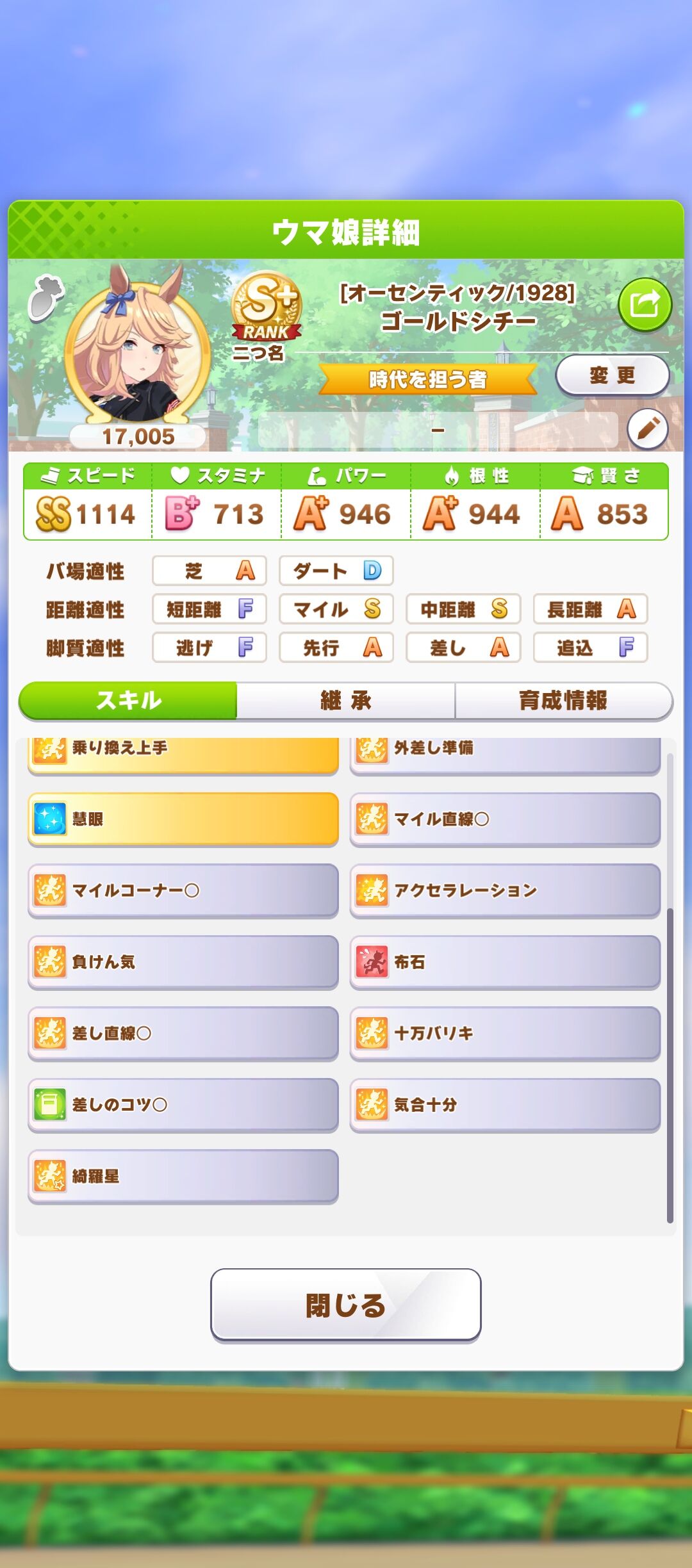
Task: View the 綺羅星 skill details
Action: [183, 1176]
